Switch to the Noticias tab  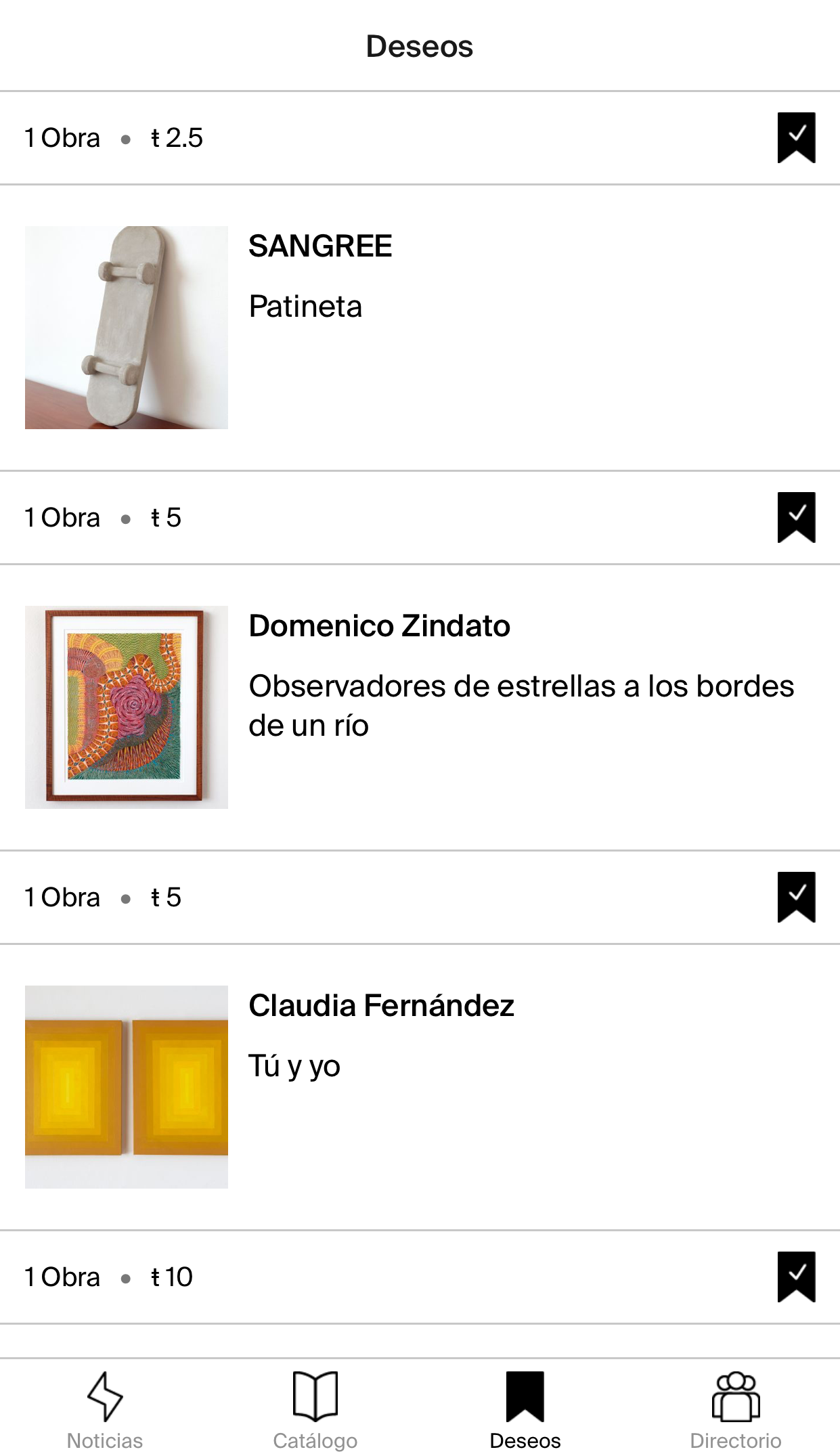(105, 1410)
